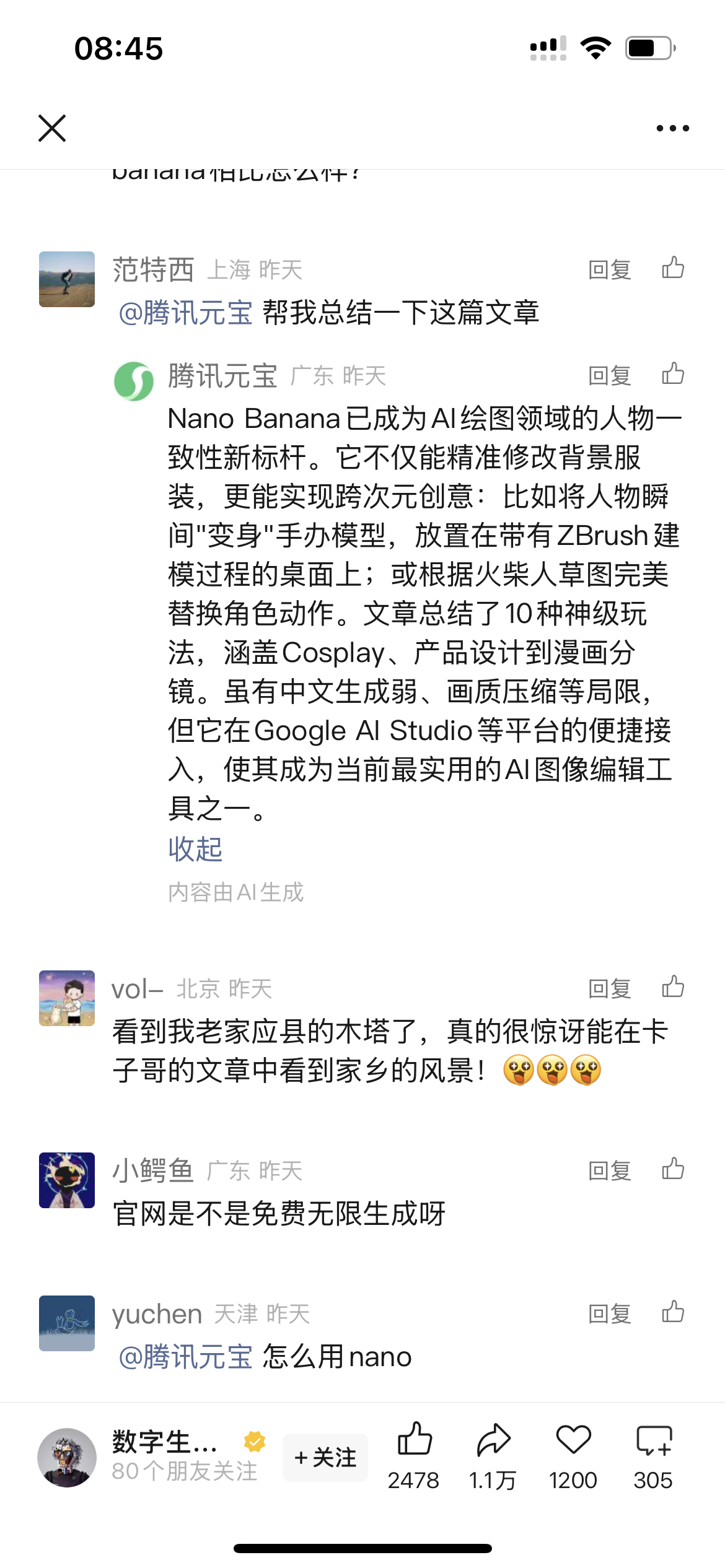The width and height of the screenshot is (725, 1568).
Task: Reply to 范特西's comment
Action: pyautogui.click(x=610, y=270)
